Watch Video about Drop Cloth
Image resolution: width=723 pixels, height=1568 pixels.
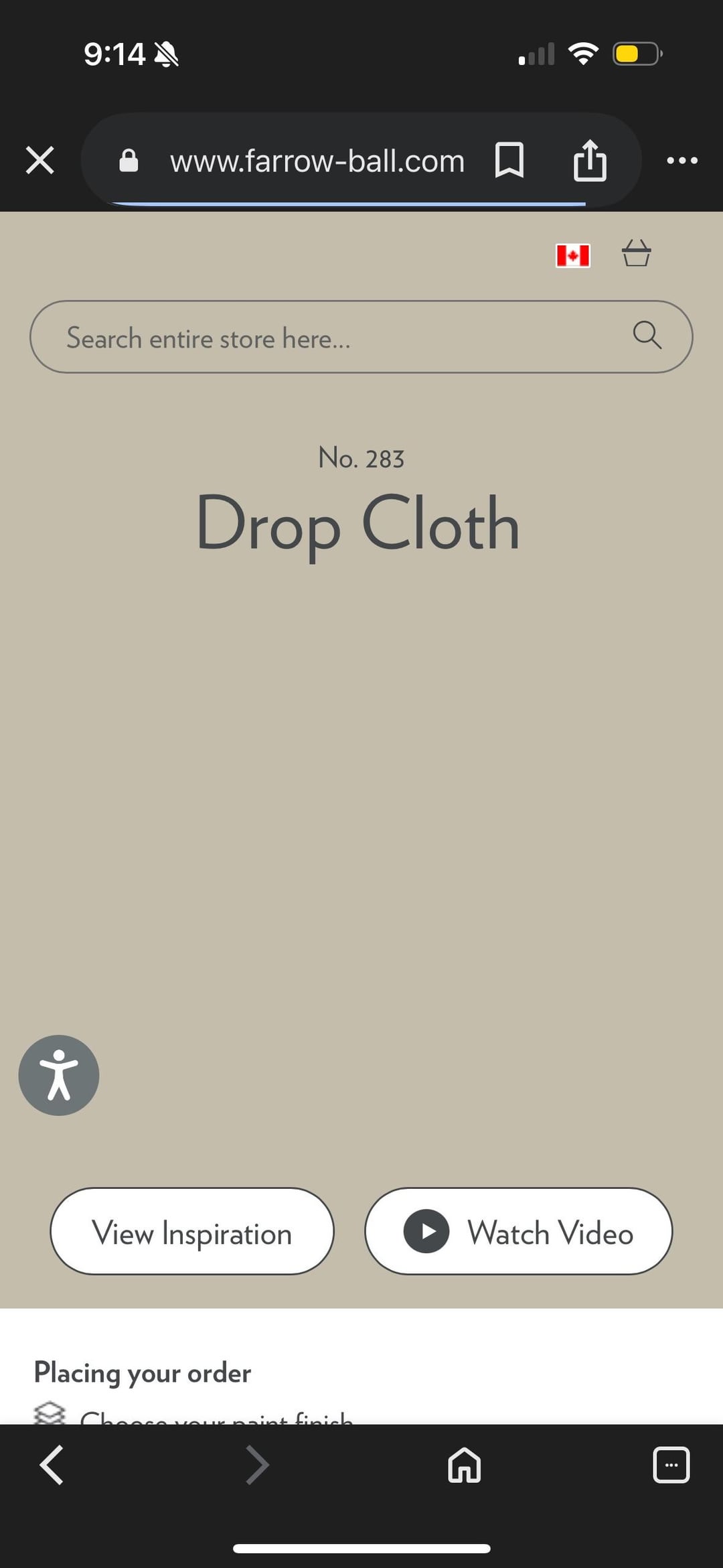[x=518, y=1231]
